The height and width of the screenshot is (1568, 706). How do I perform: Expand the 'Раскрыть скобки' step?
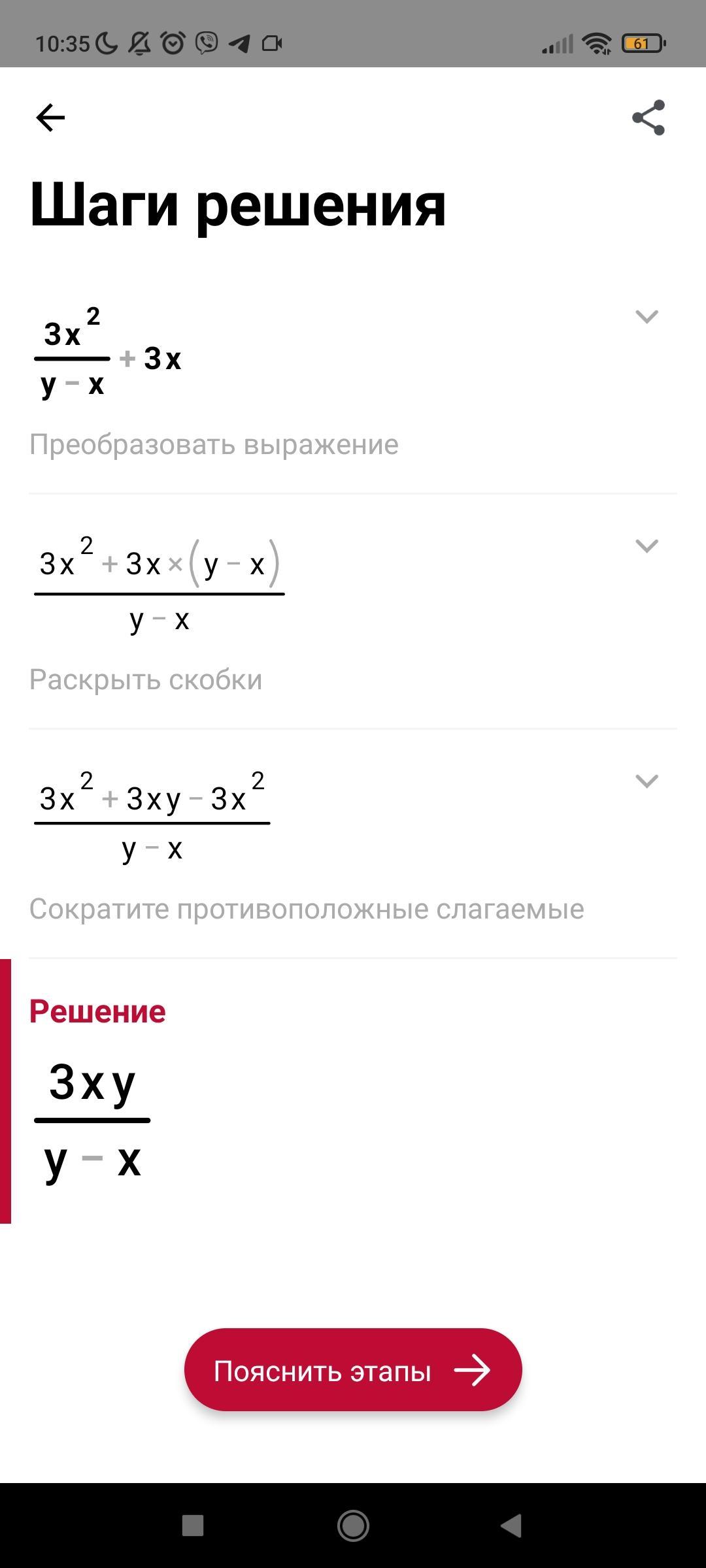[647, 546]
